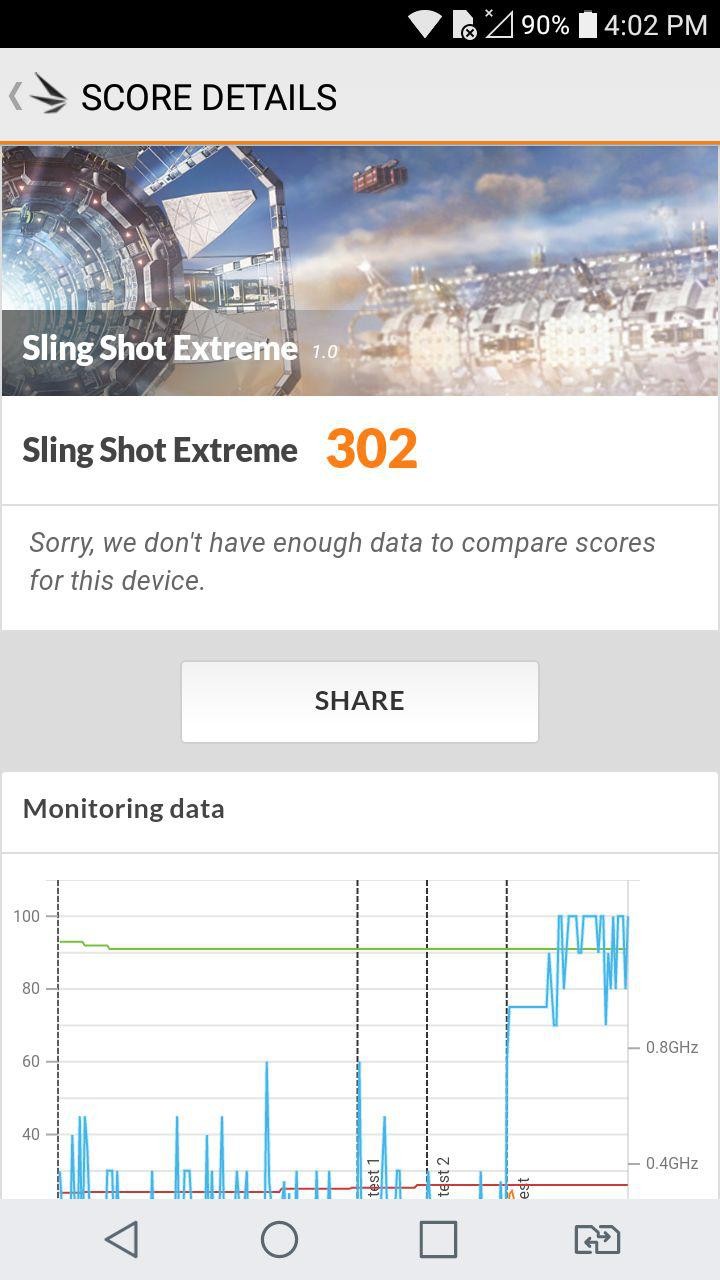Go to the home screen

tap(280, 1239)
